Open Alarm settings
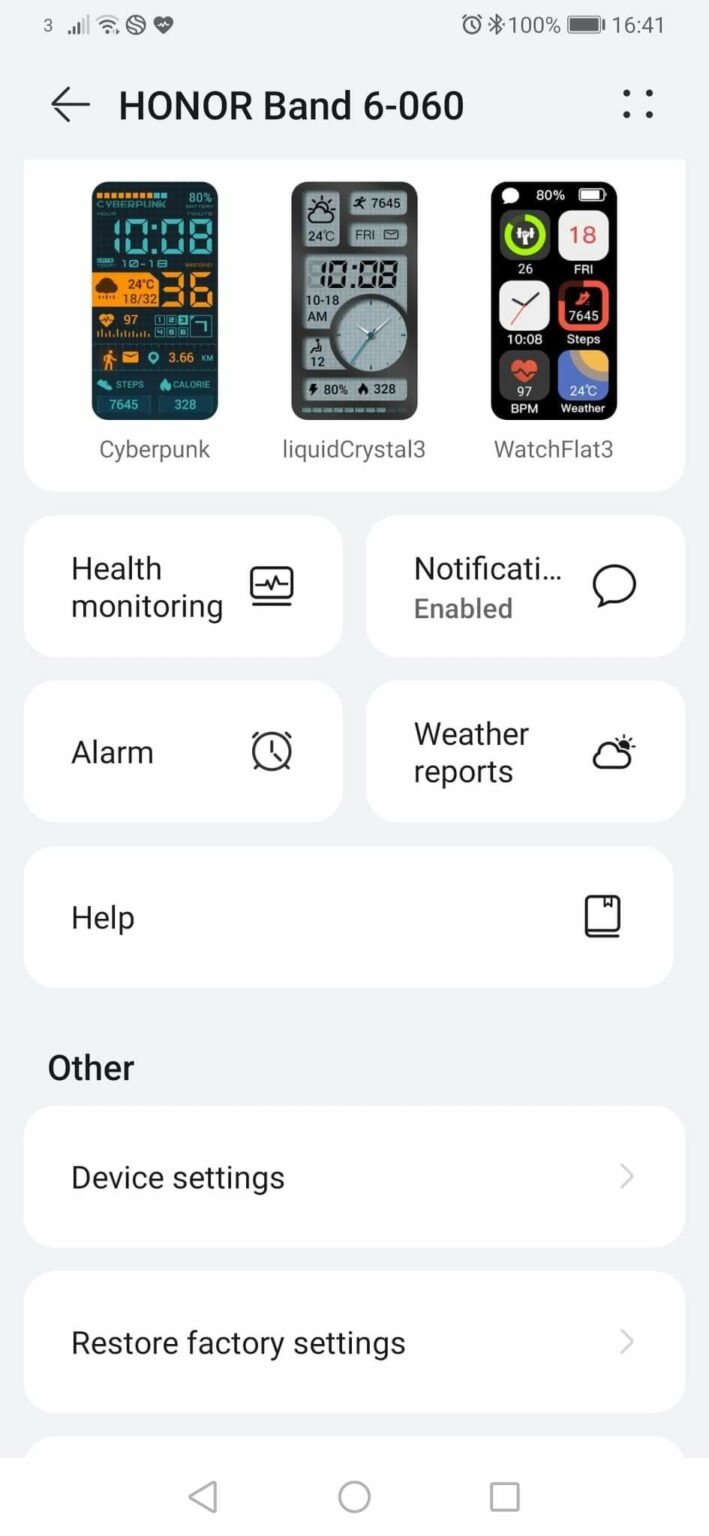 [x=183, y=752]
